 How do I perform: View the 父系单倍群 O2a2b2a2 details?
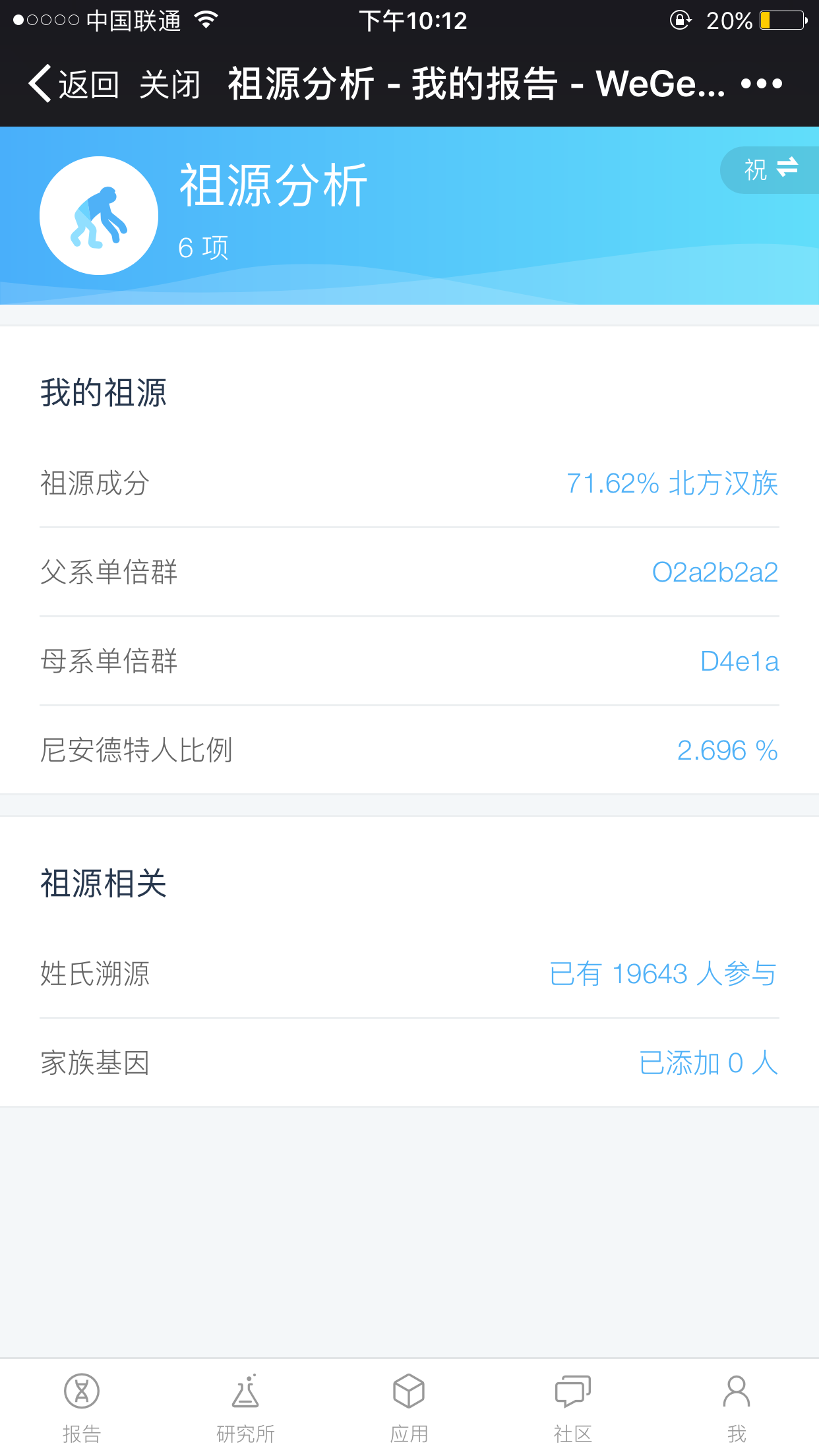(x=409, y=572)
